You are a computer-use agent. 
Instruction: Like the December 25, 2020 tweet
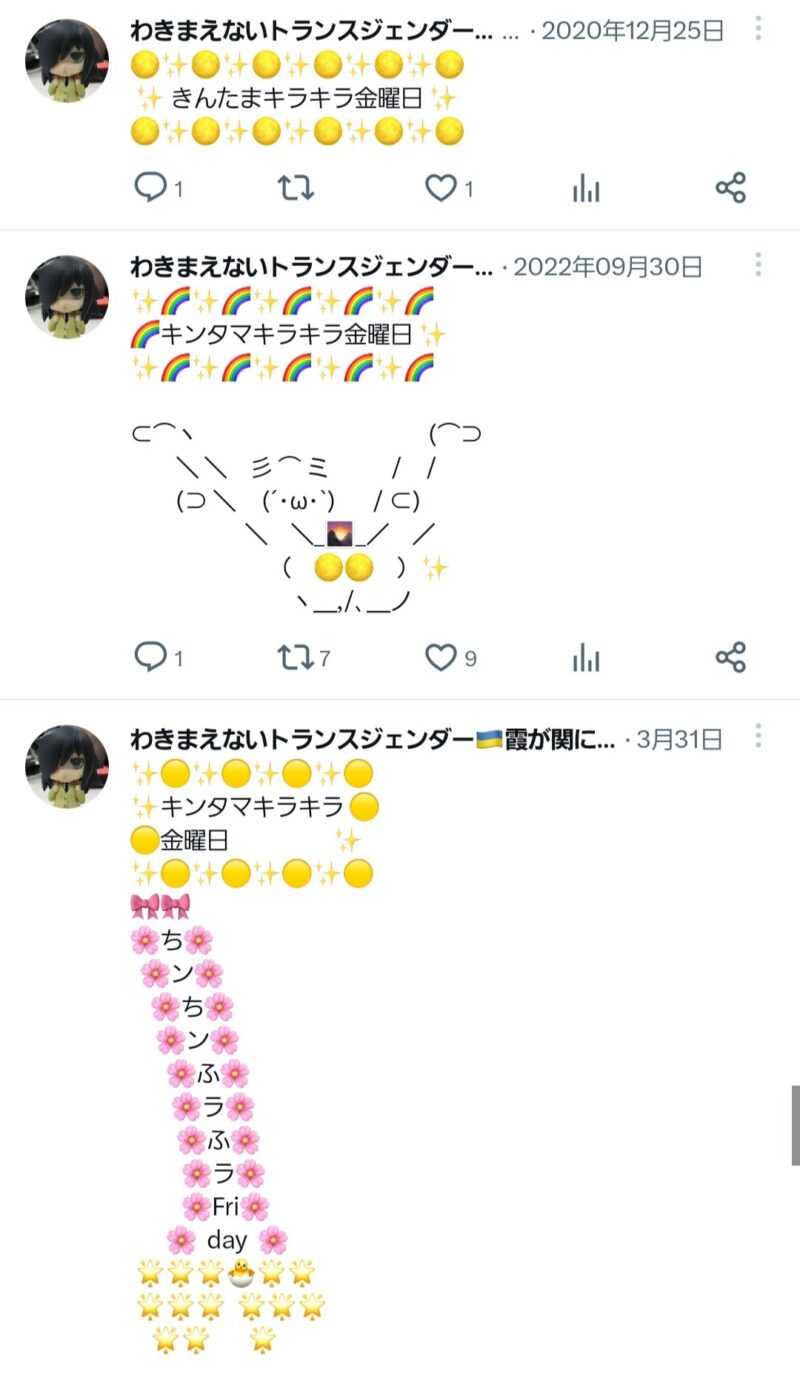(440, 187)
